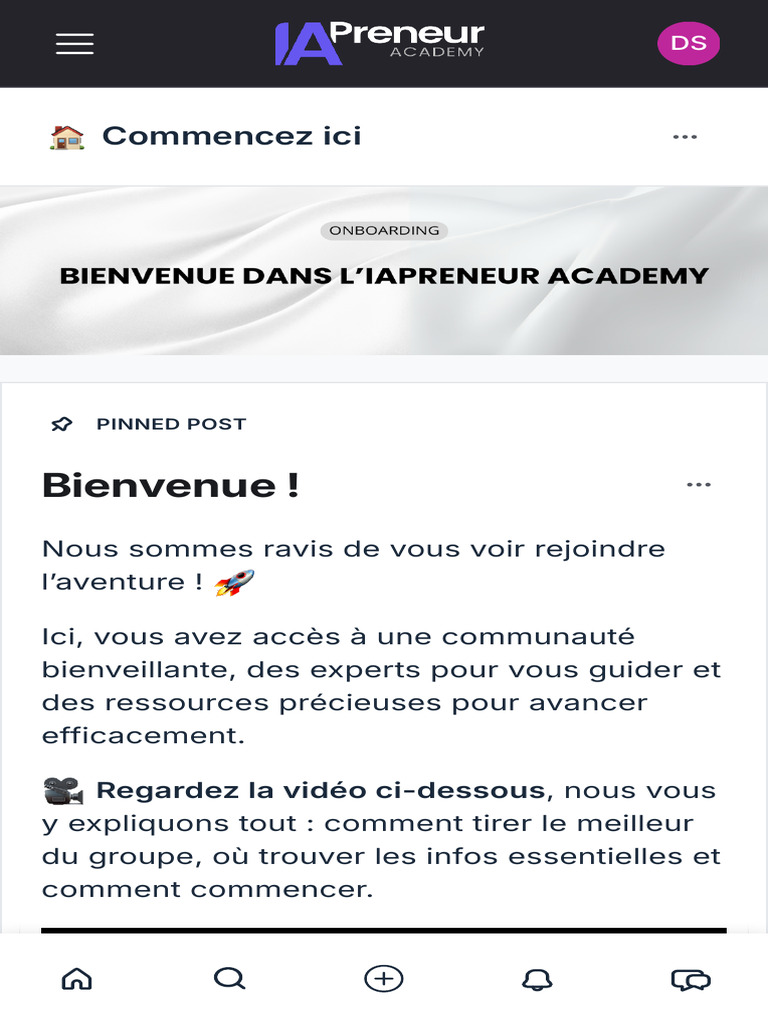This screenshot has height=1024, width=768.
Task: Open the hamburger drawer menu
Action: [x=74, y=44]
